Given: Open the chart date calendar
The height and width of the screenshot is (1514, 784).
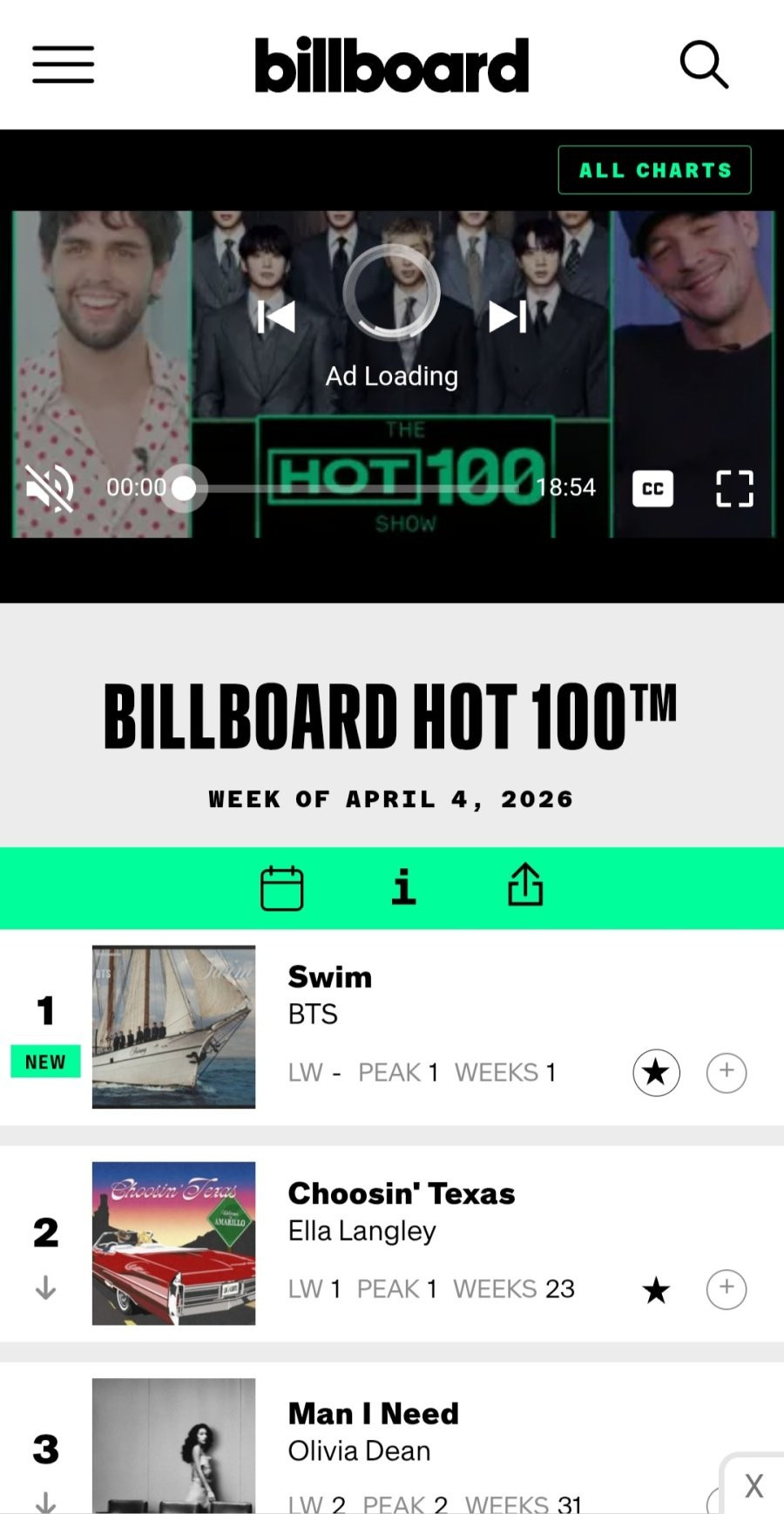Looking at the screenshot, I should [282, 888].
